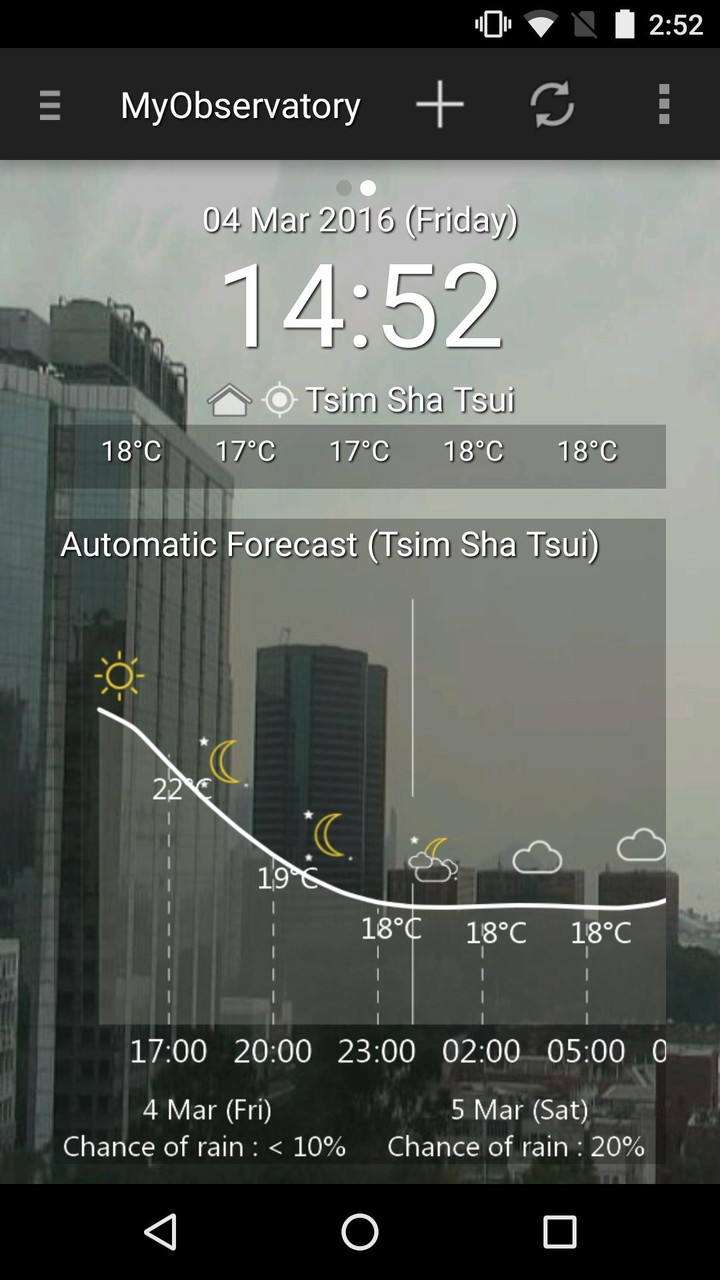The width and height of the screenshot is (720, 1280).
Task: Tap the 17°C temperature reading
Action: coord(244,451)
